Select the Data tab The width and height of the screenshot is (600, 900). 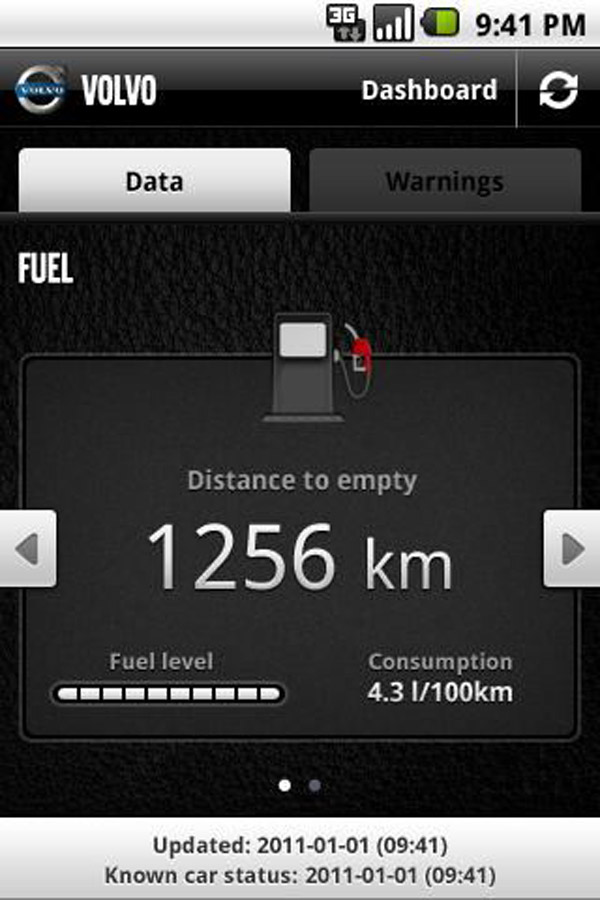155,181
